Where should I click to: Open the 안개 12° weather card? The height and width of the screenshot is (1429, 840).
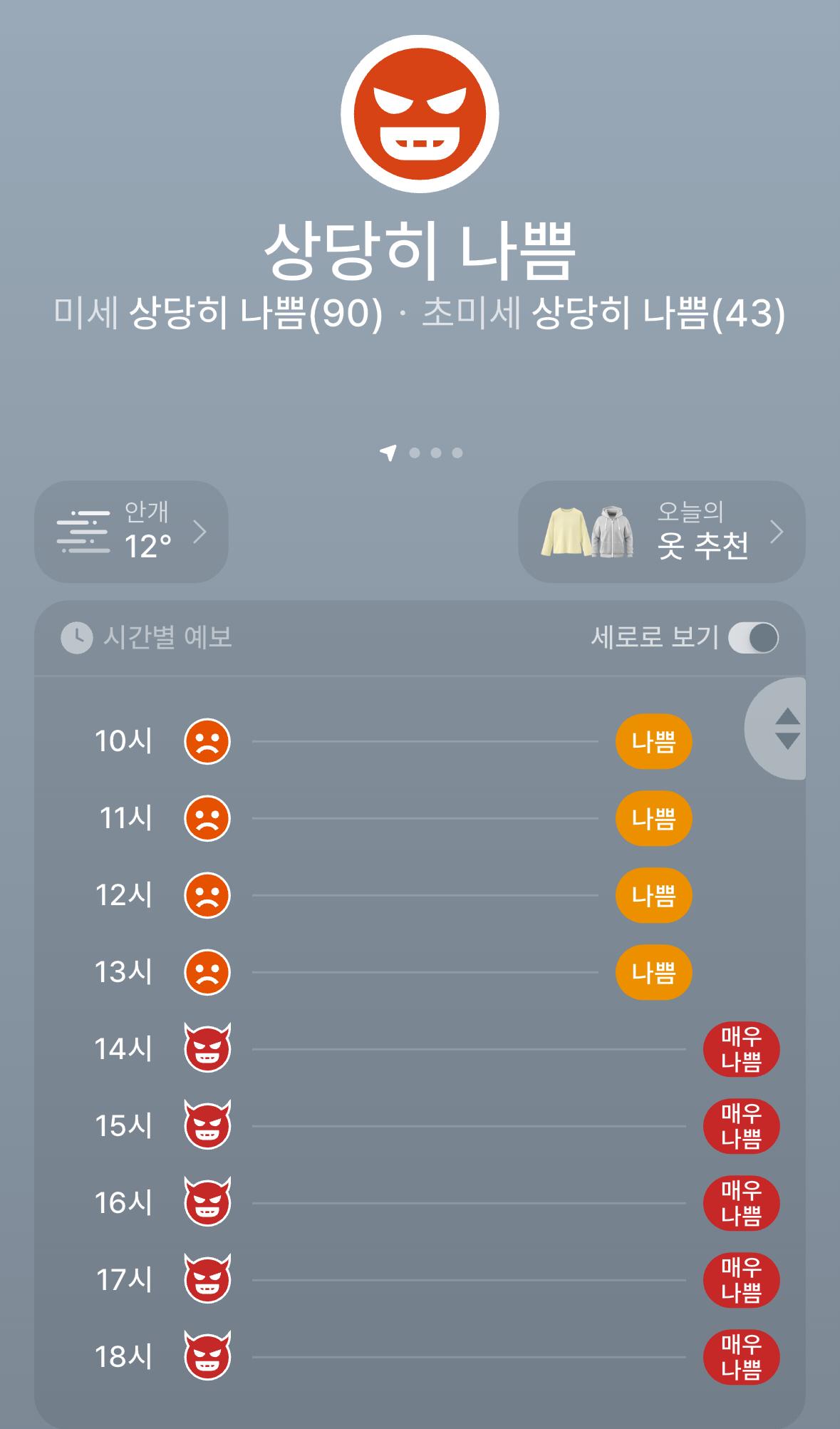[131, 532]
